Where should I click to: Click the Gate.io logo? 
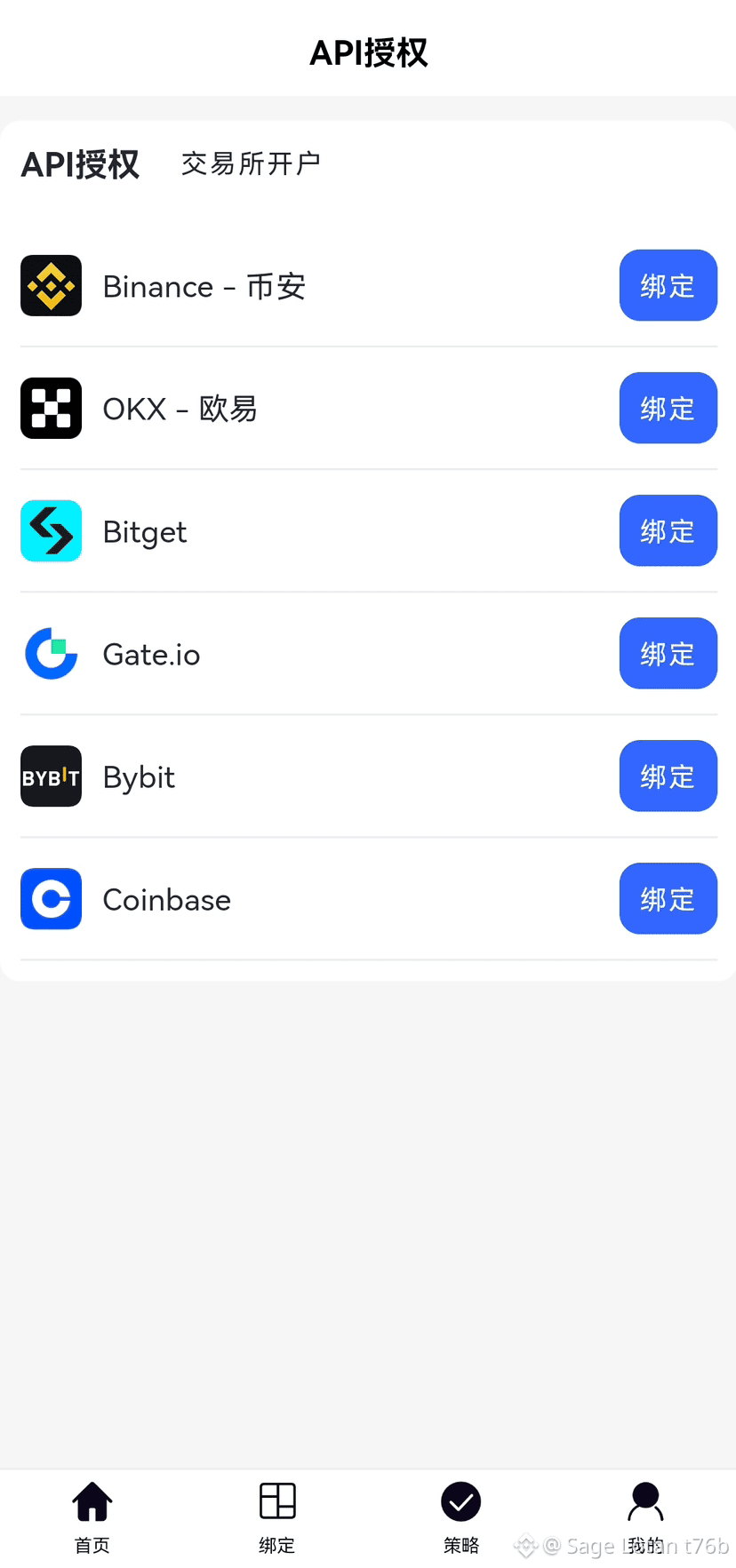pos(51,653)
